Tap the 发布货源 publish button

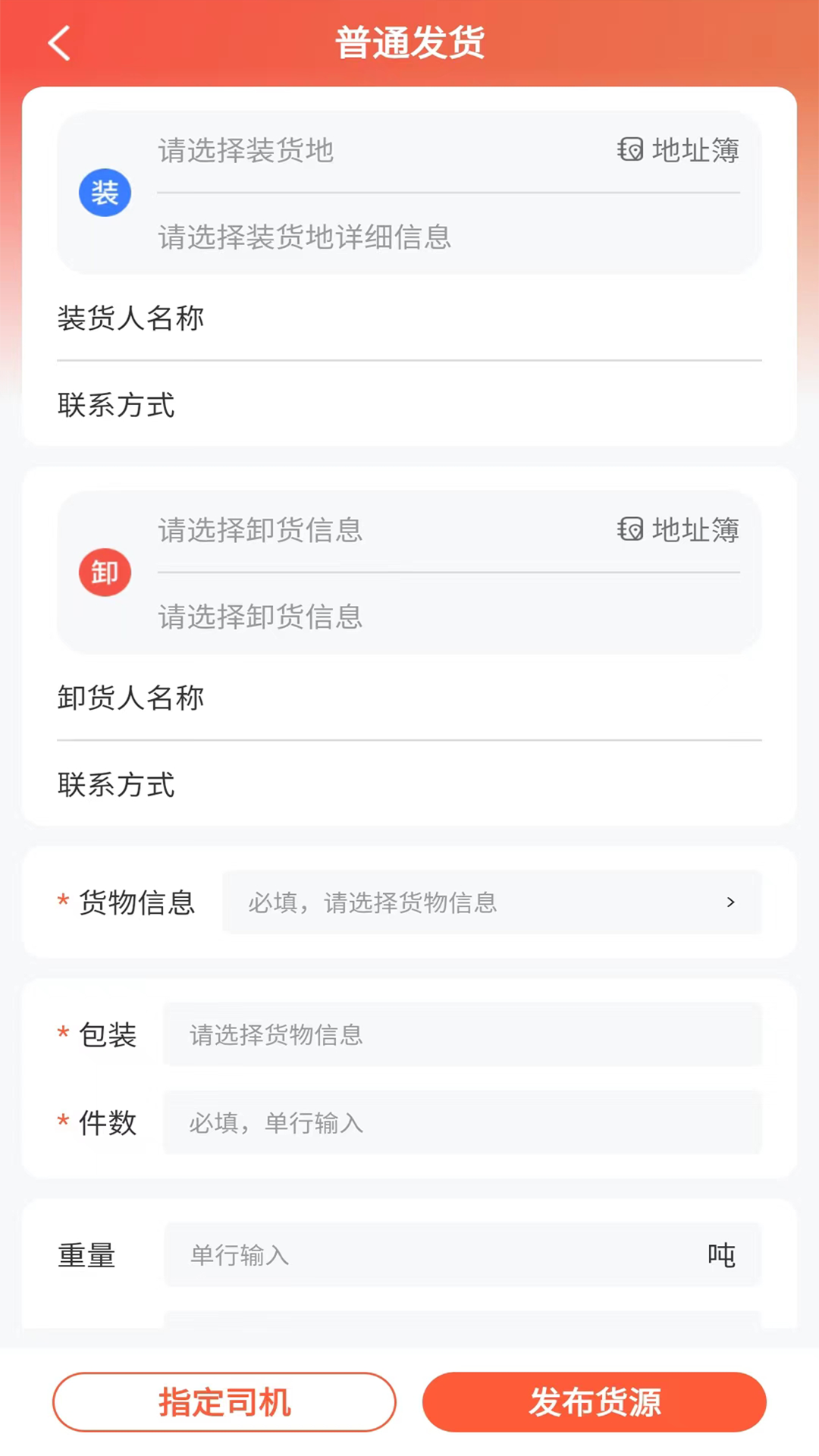tap(594, 1402)
